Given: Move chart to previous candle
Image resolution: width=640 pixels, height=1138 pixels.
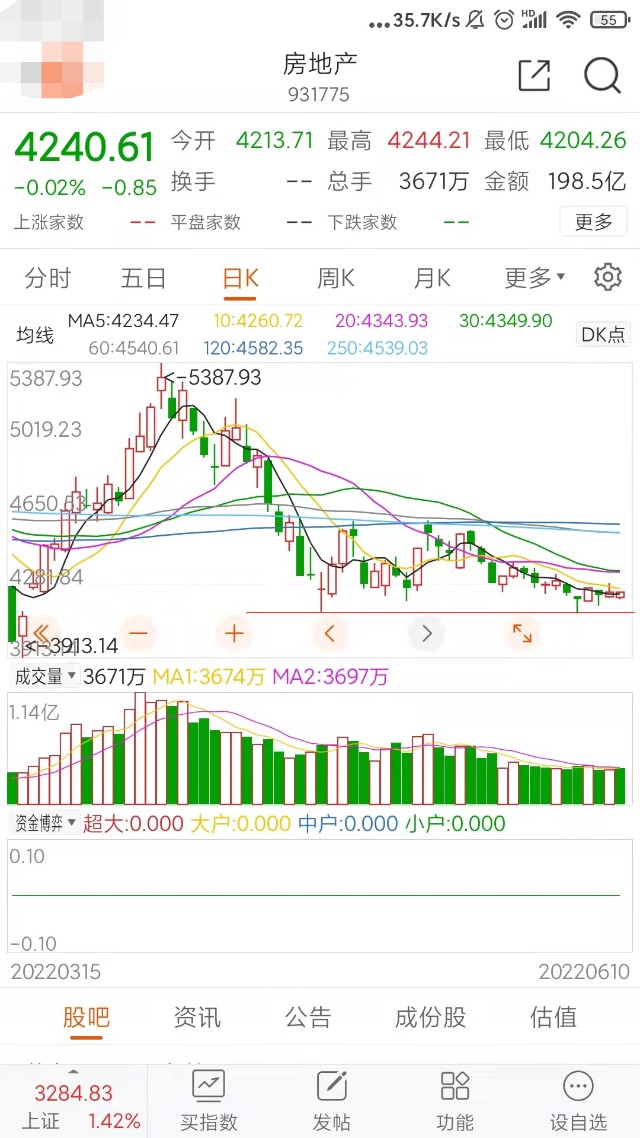Looking at the screenshot, I should click(x=329, y=633).
